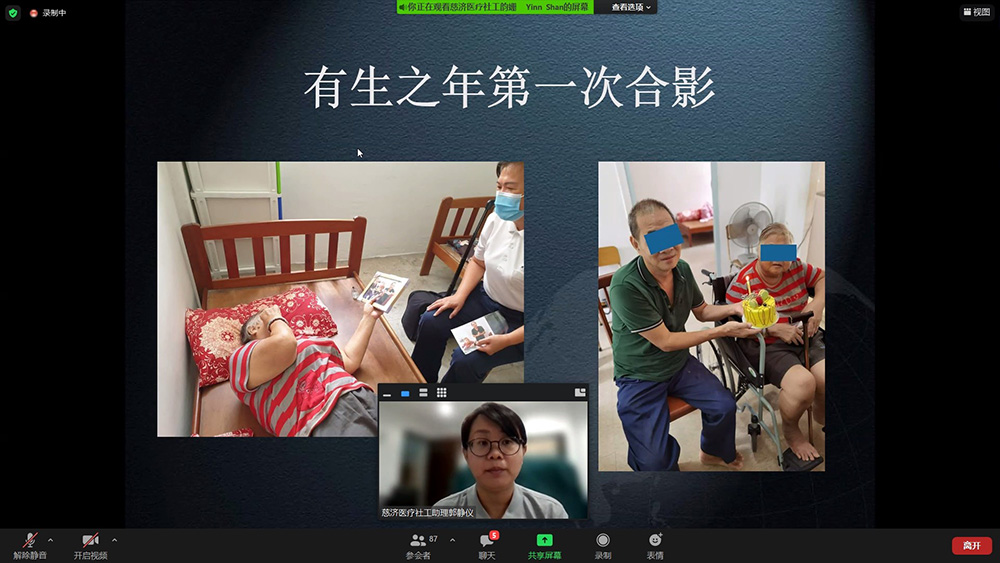The width and height of the screenshot is (1000, 563).
Task: Switch video panel to single speaker view
Action: coord(405,393)
